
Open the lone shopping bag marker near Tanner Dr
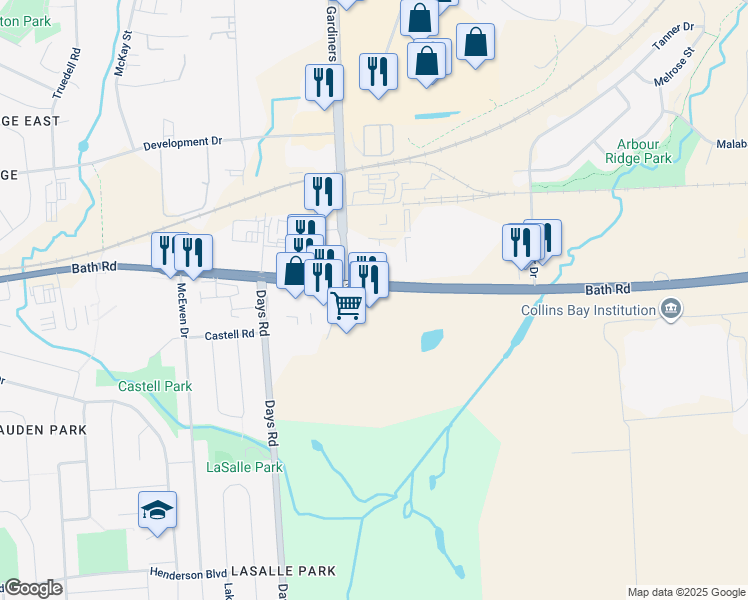point(475,46)
